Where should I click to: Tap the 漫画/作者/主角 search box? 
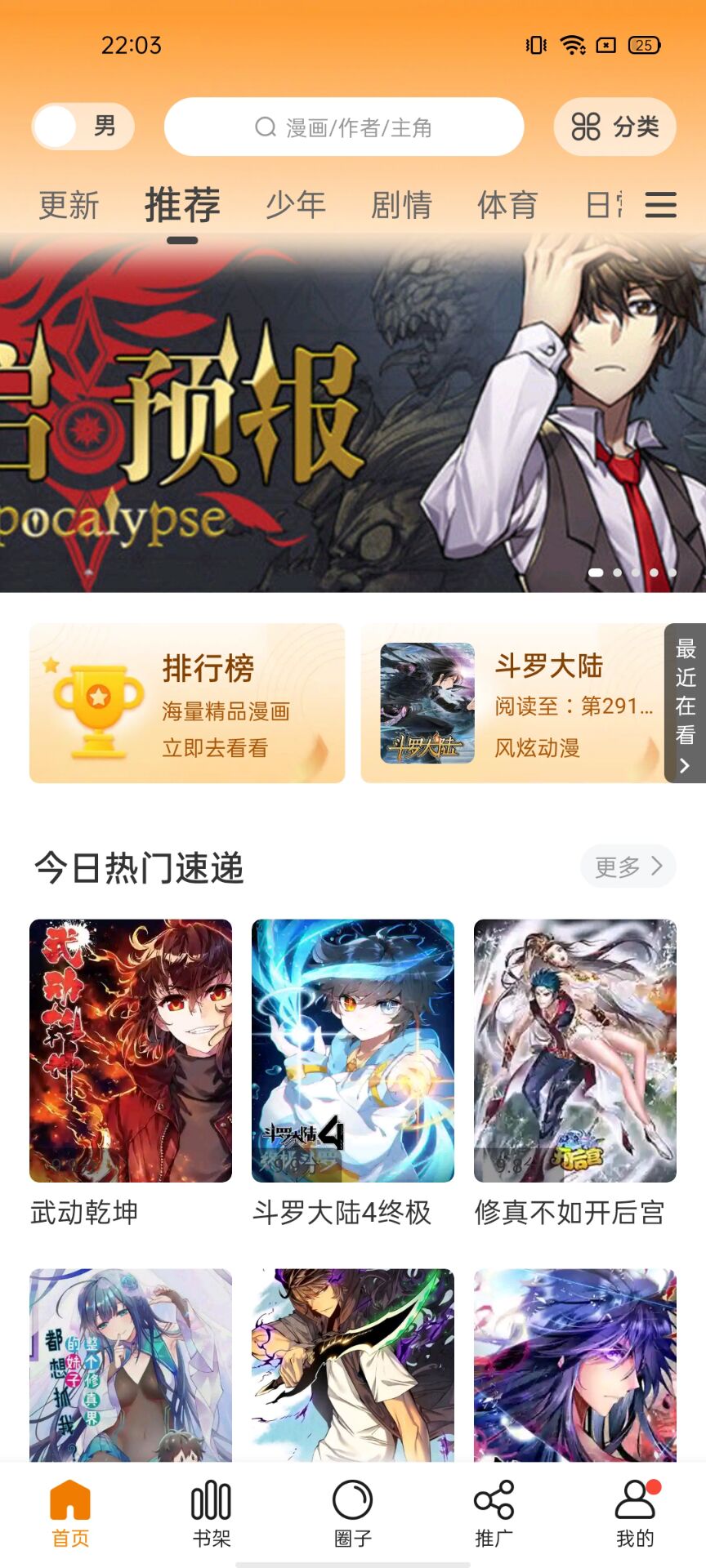click(x=343, y=127)
